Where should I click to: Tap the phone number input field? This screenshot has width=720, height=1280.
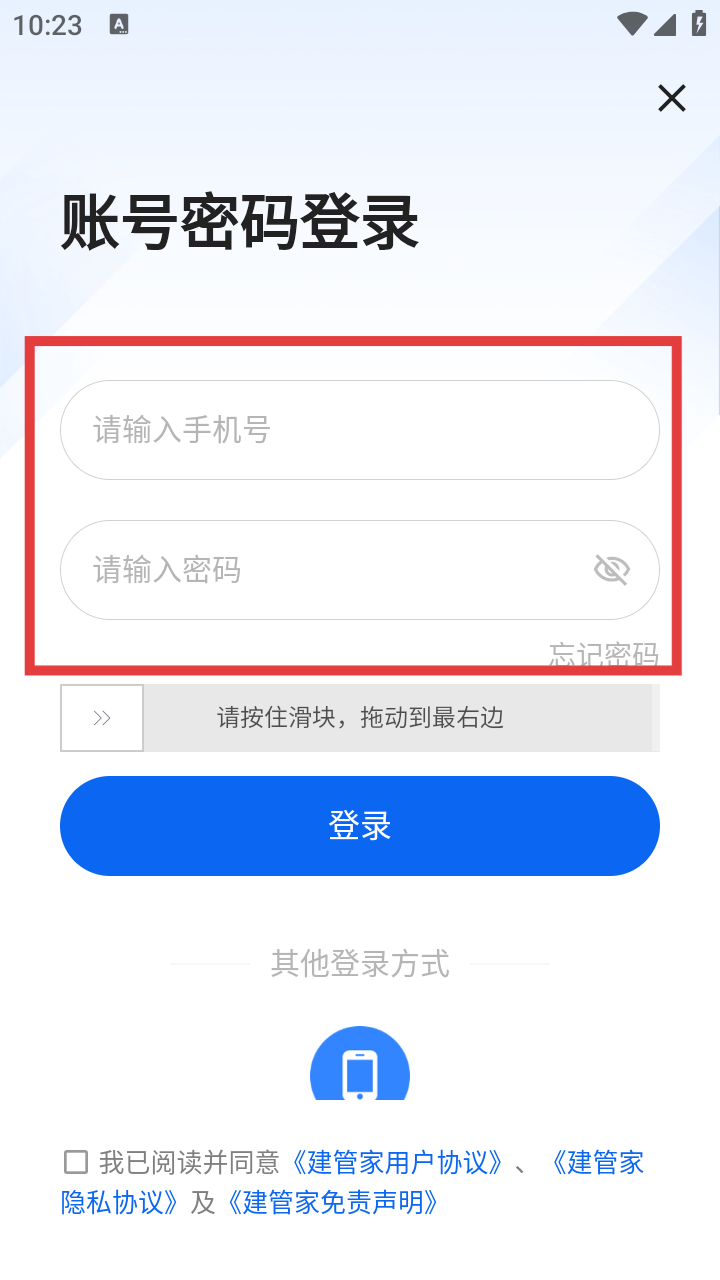[360, 430]
